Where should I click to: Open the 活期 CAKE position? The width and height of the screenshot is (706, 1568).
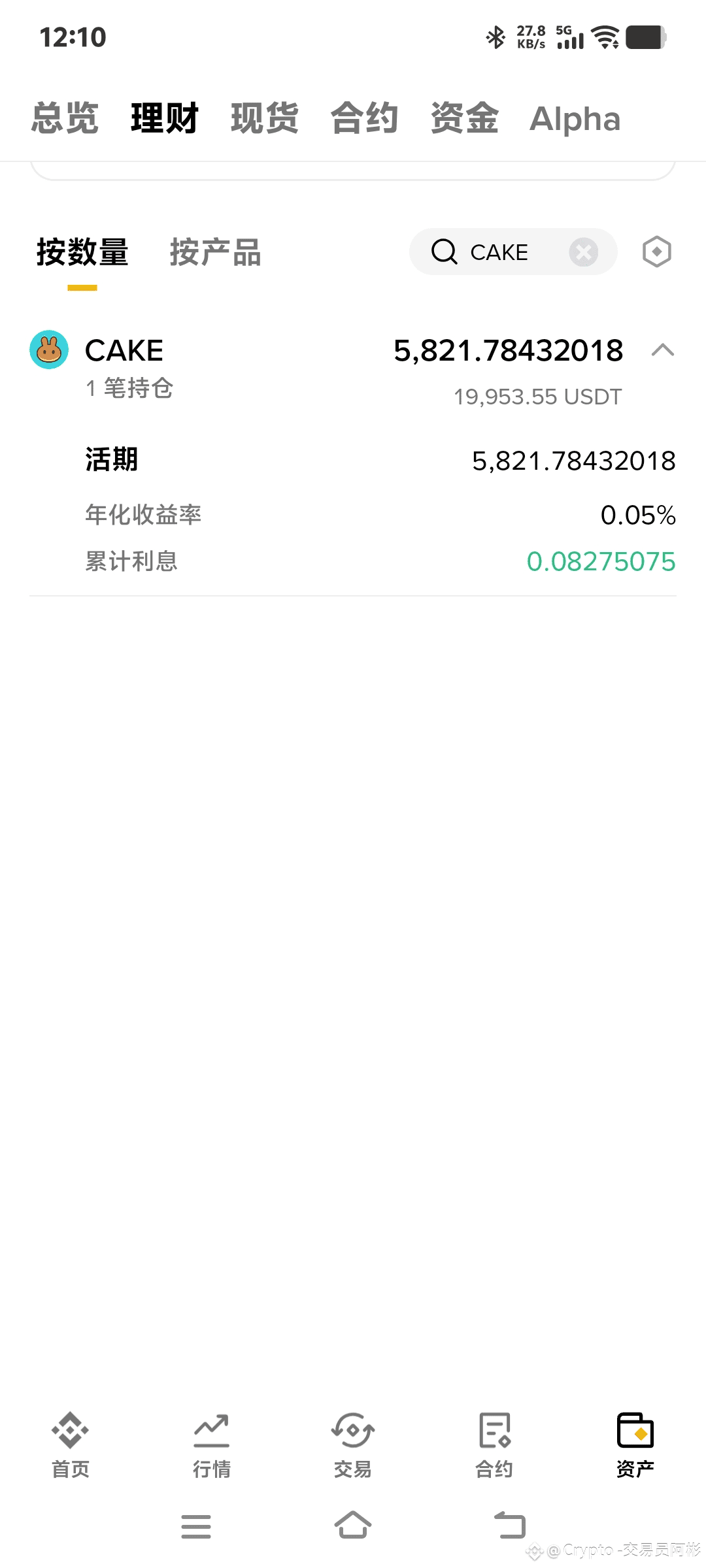tap(112, 459)
